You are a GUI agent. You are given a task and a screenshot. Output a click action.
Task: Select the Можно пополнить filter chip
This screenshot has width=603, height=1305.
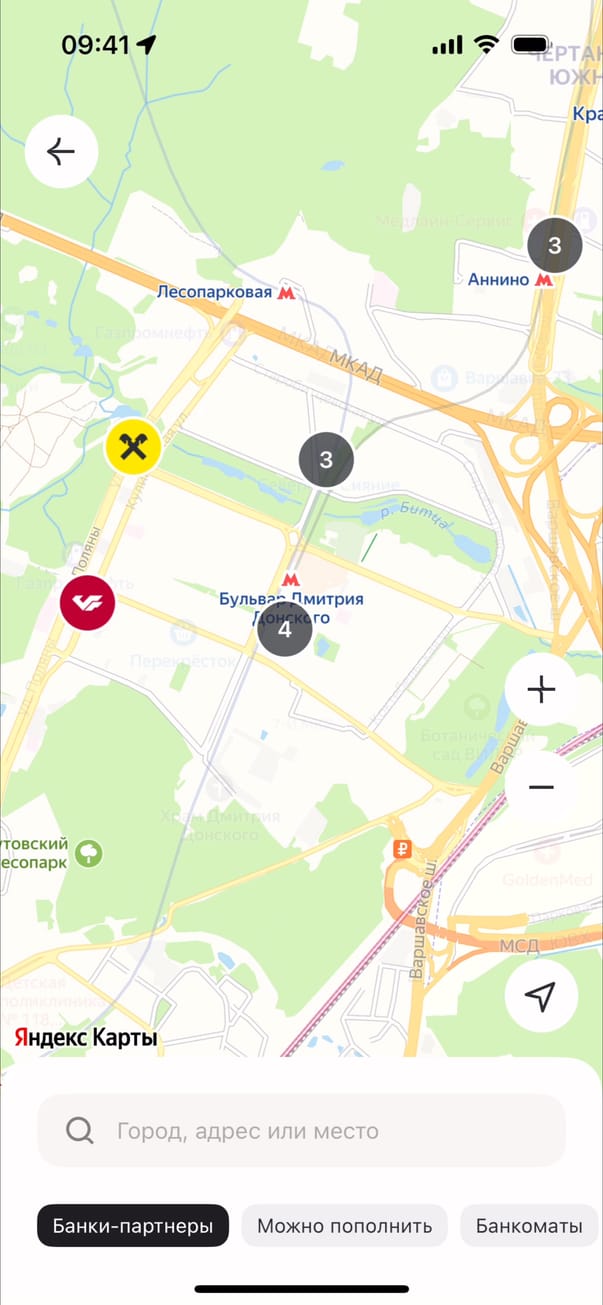344,1226
